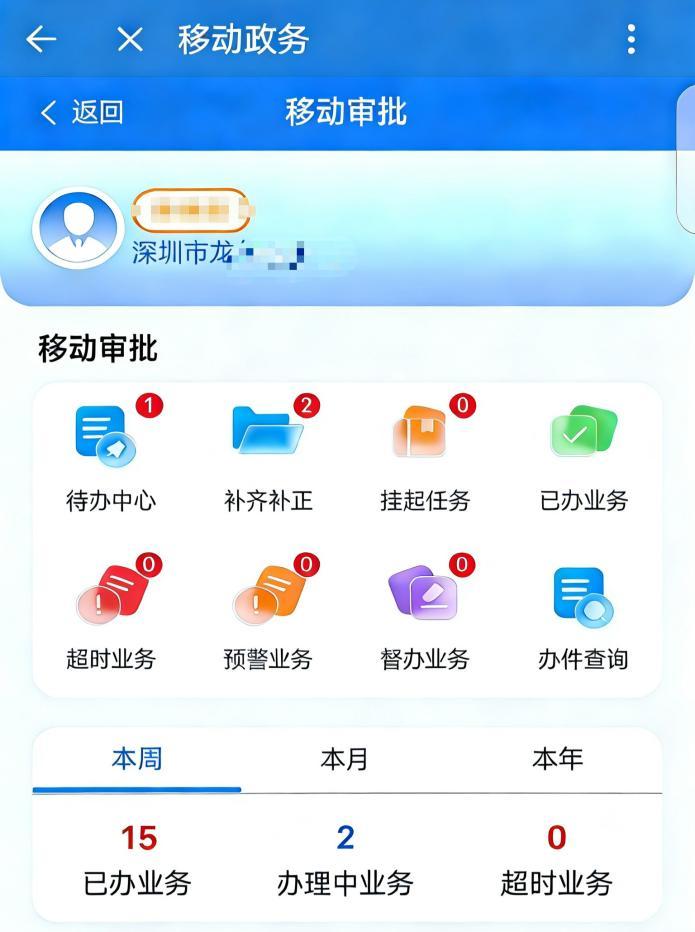Open 待办中心
Image resolution: width=695 pixels, height=932 pixels.
(110, 456)
